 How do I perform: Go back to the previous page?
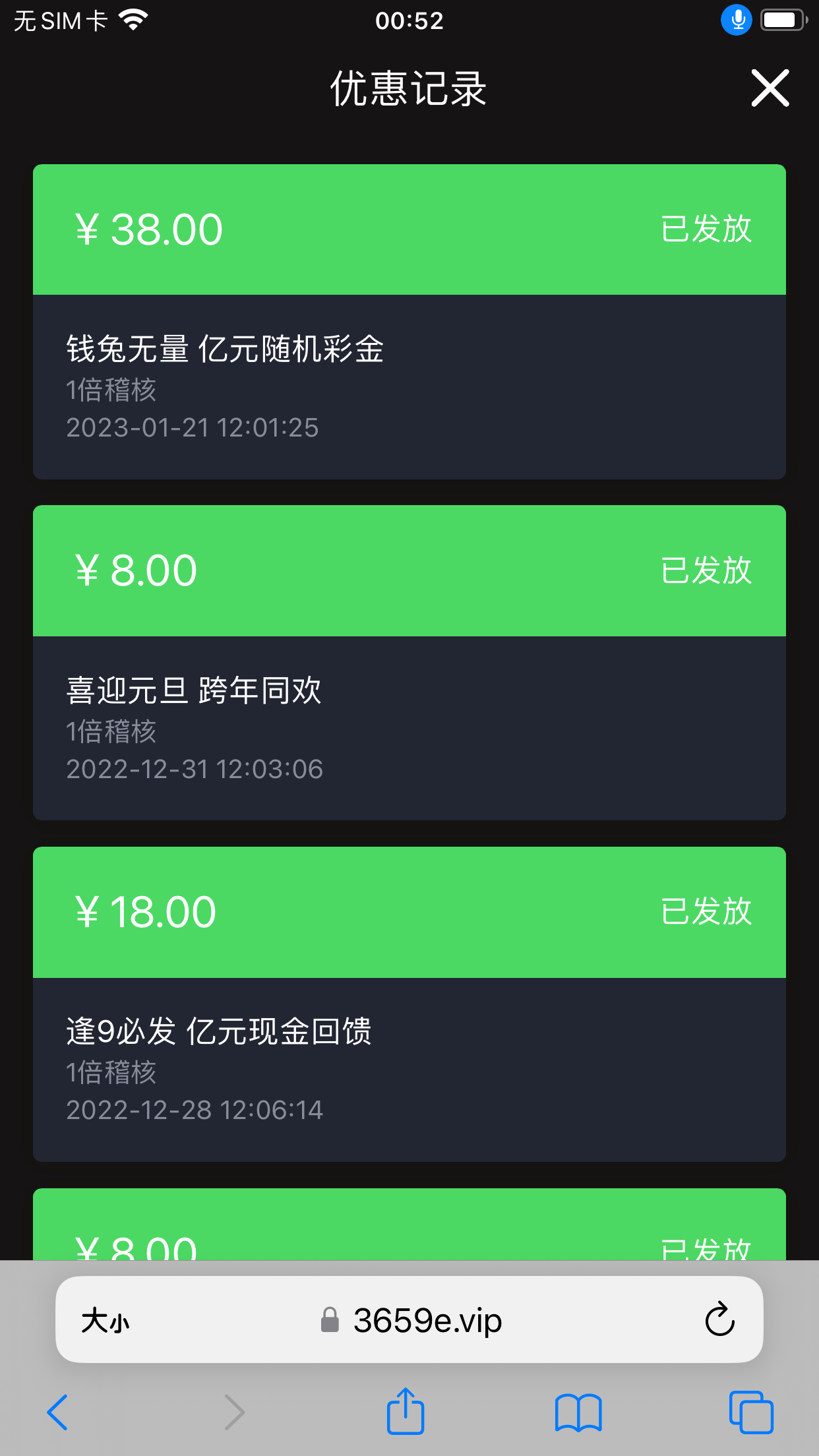tap(58, 1412)
